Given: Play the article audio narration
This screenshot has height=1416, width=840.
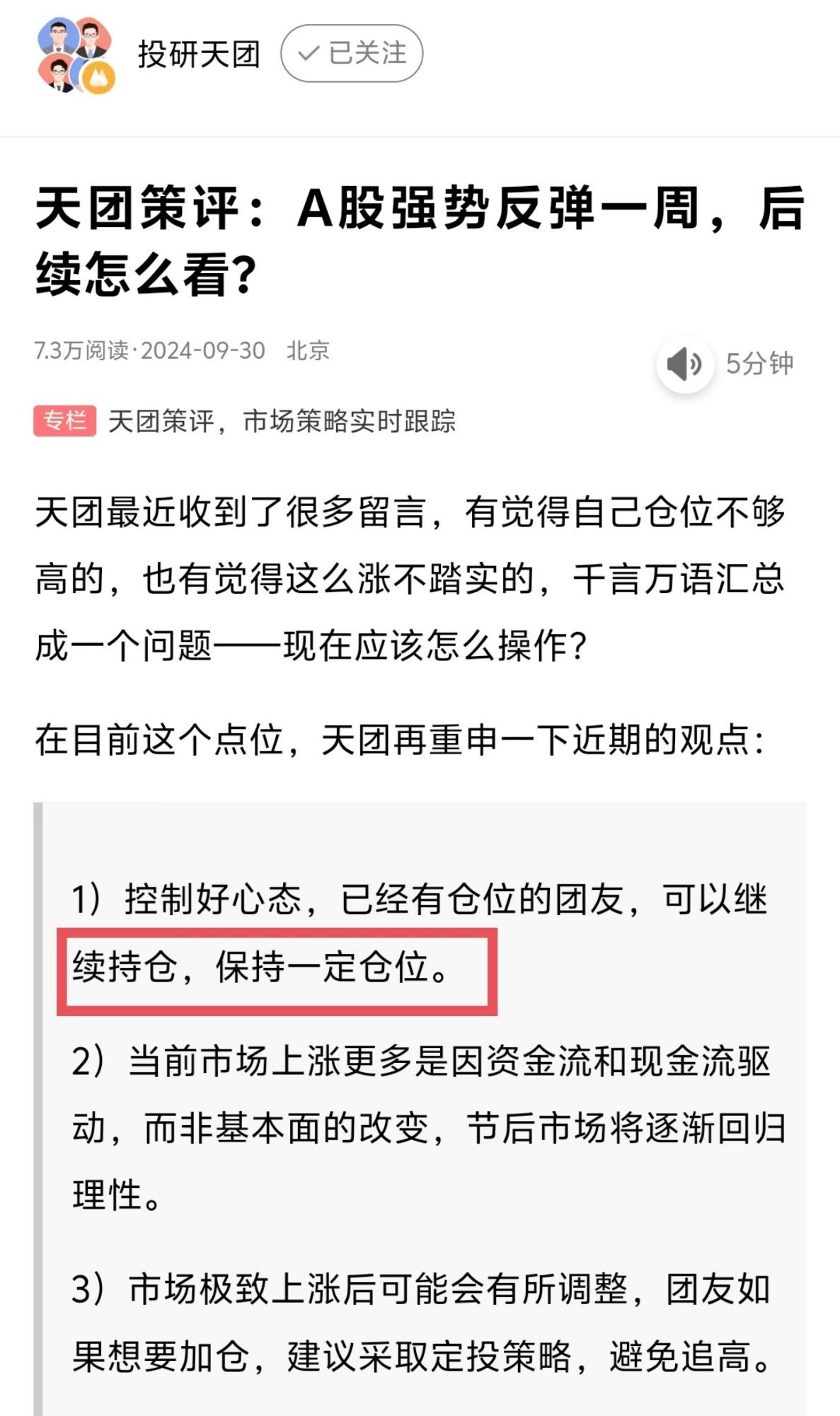Looking at the screenshot, I should point(684,364).
